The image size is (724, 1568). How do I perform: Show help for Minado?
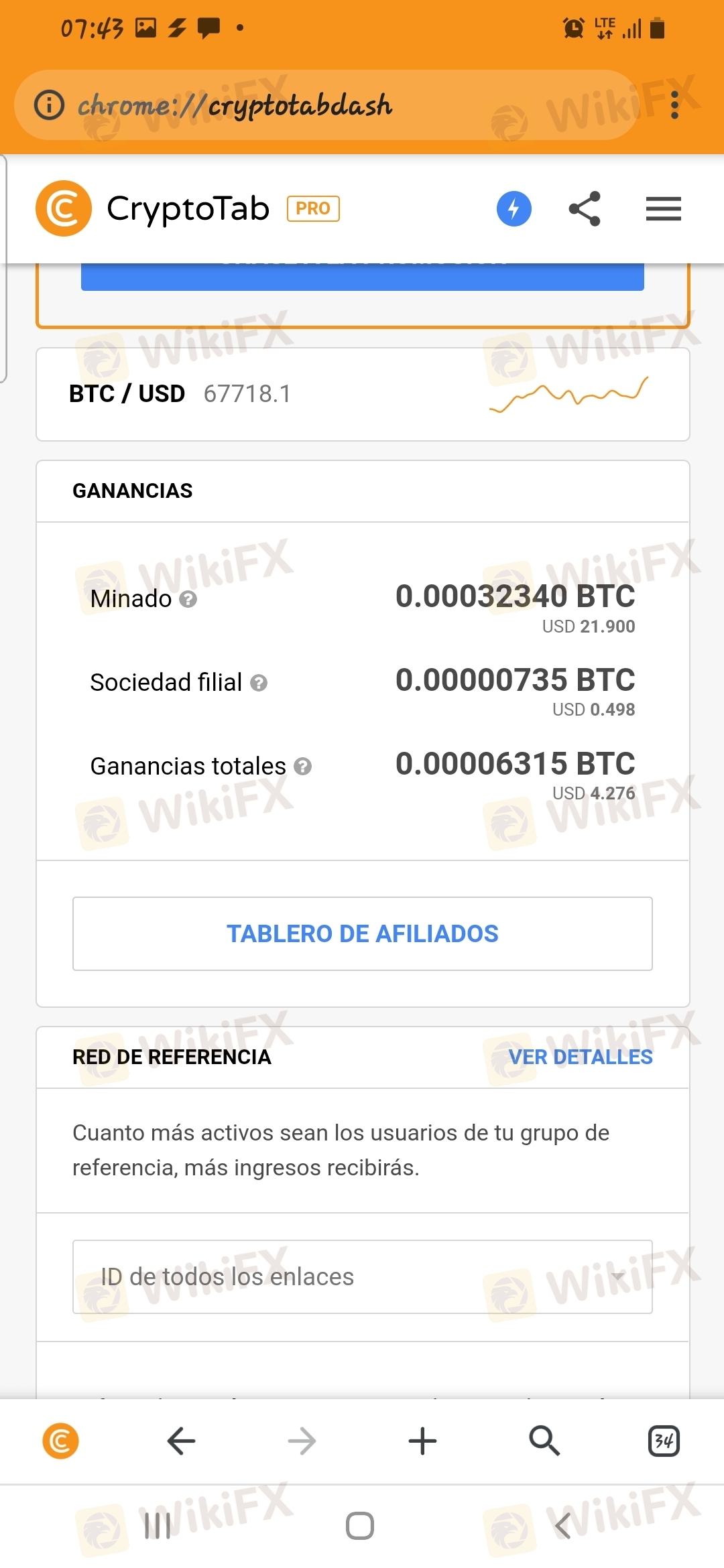[x=188, y=599]
